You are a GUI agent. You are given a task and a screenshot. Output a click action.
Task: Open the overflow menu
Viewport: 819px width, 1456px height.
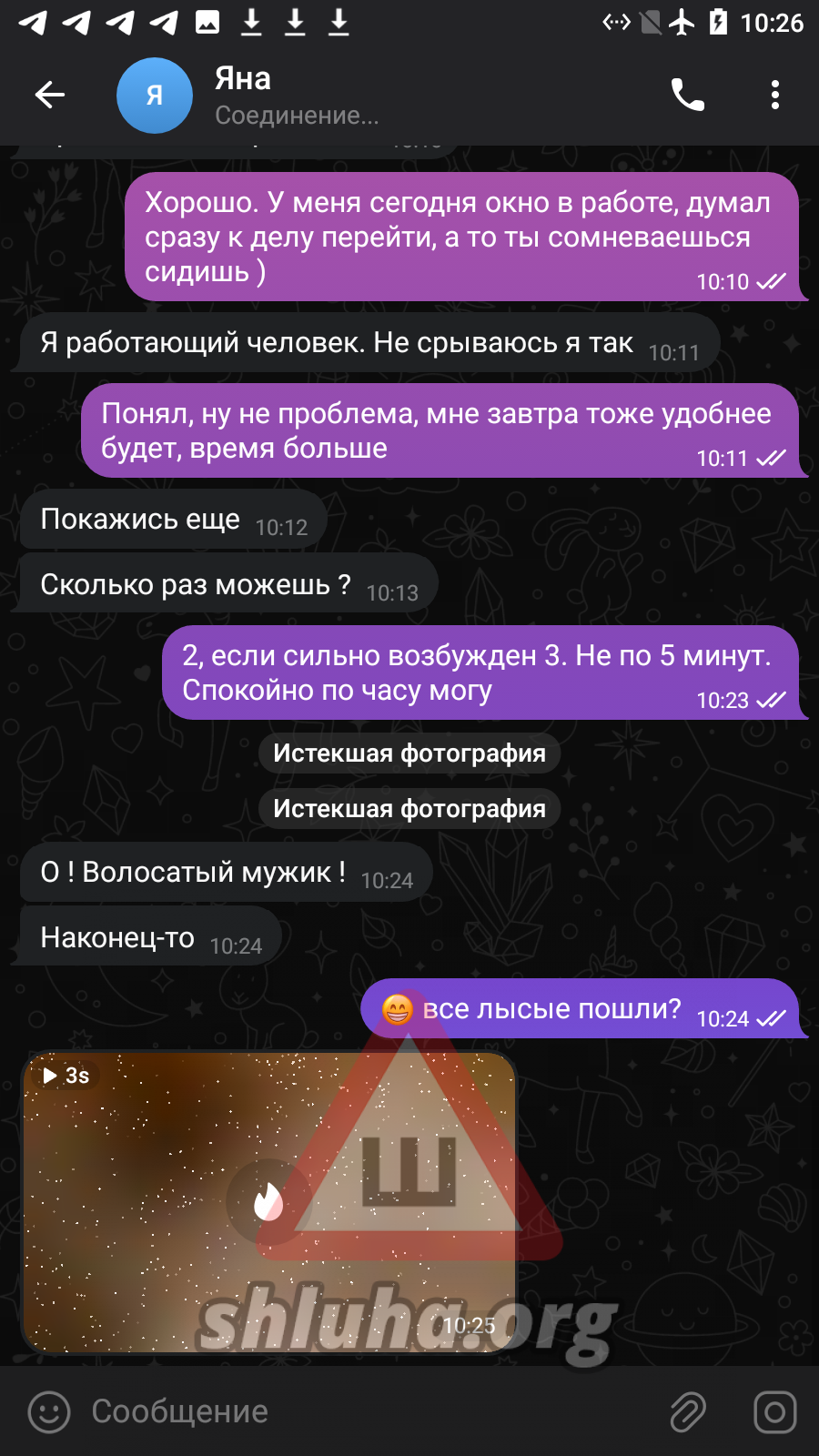point(774,95)
